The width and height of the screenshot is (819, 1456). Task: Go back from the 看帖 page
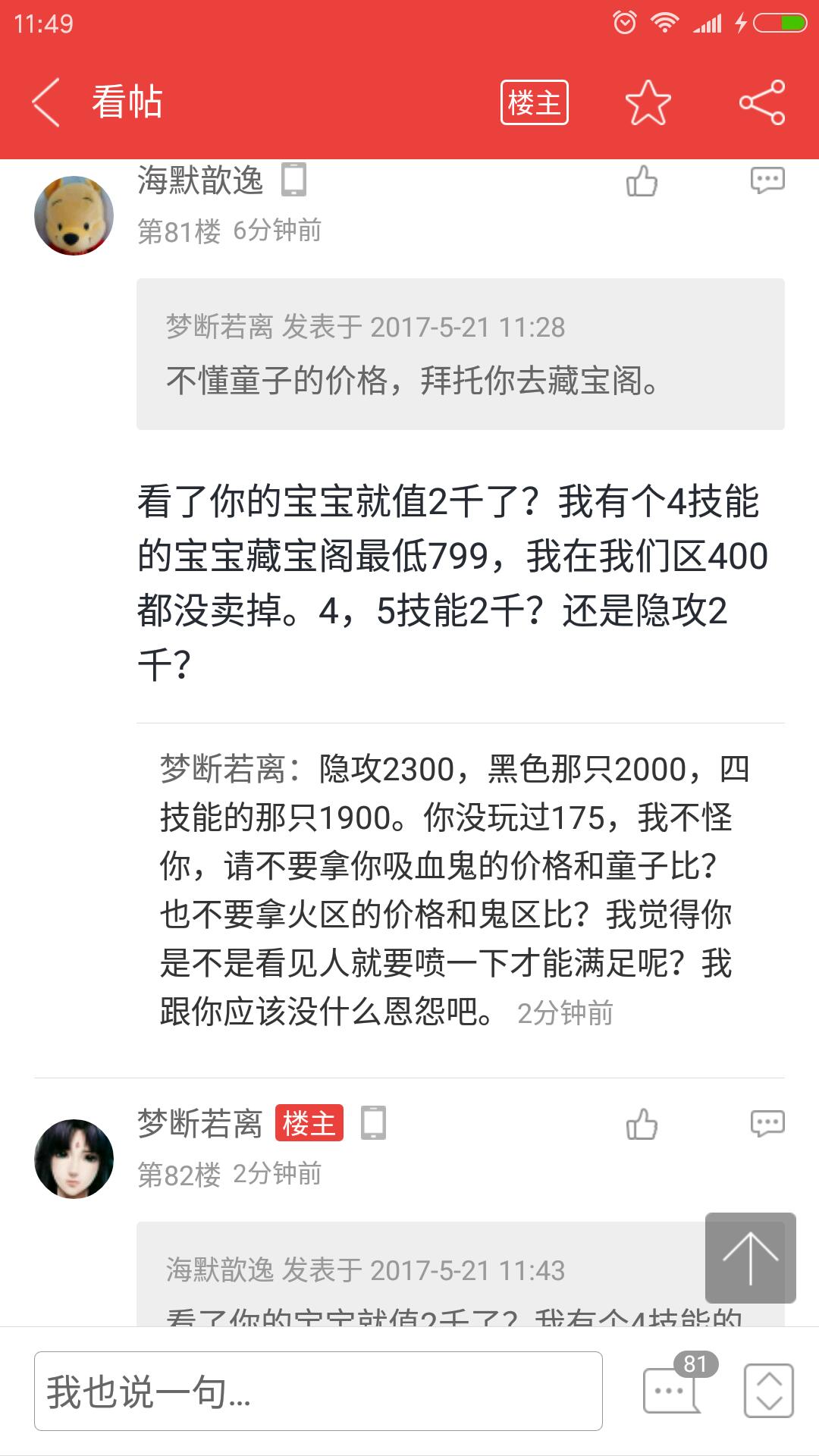tap(45, 102)
